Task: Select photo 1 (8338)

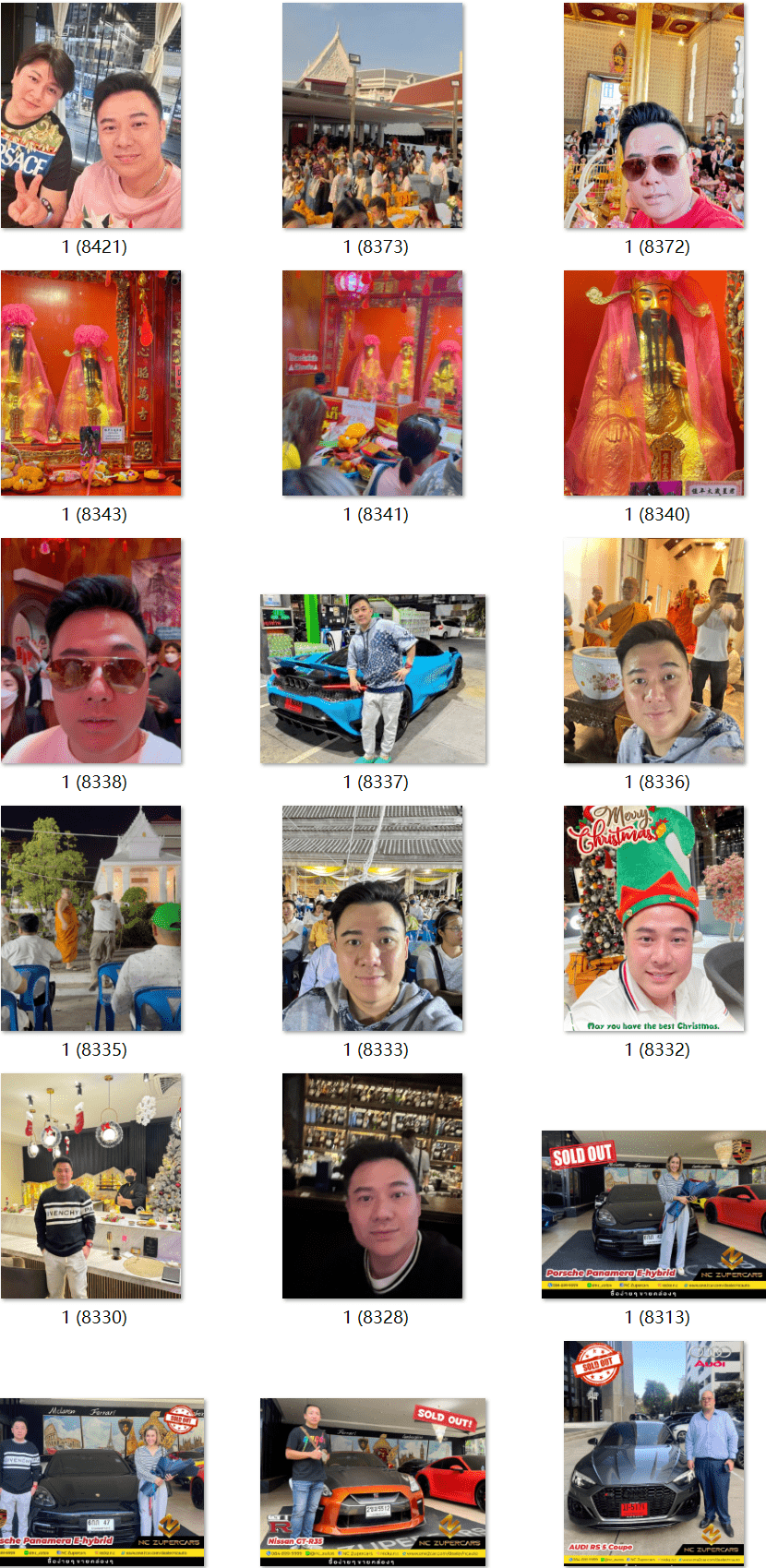Action: click(91, 651)
